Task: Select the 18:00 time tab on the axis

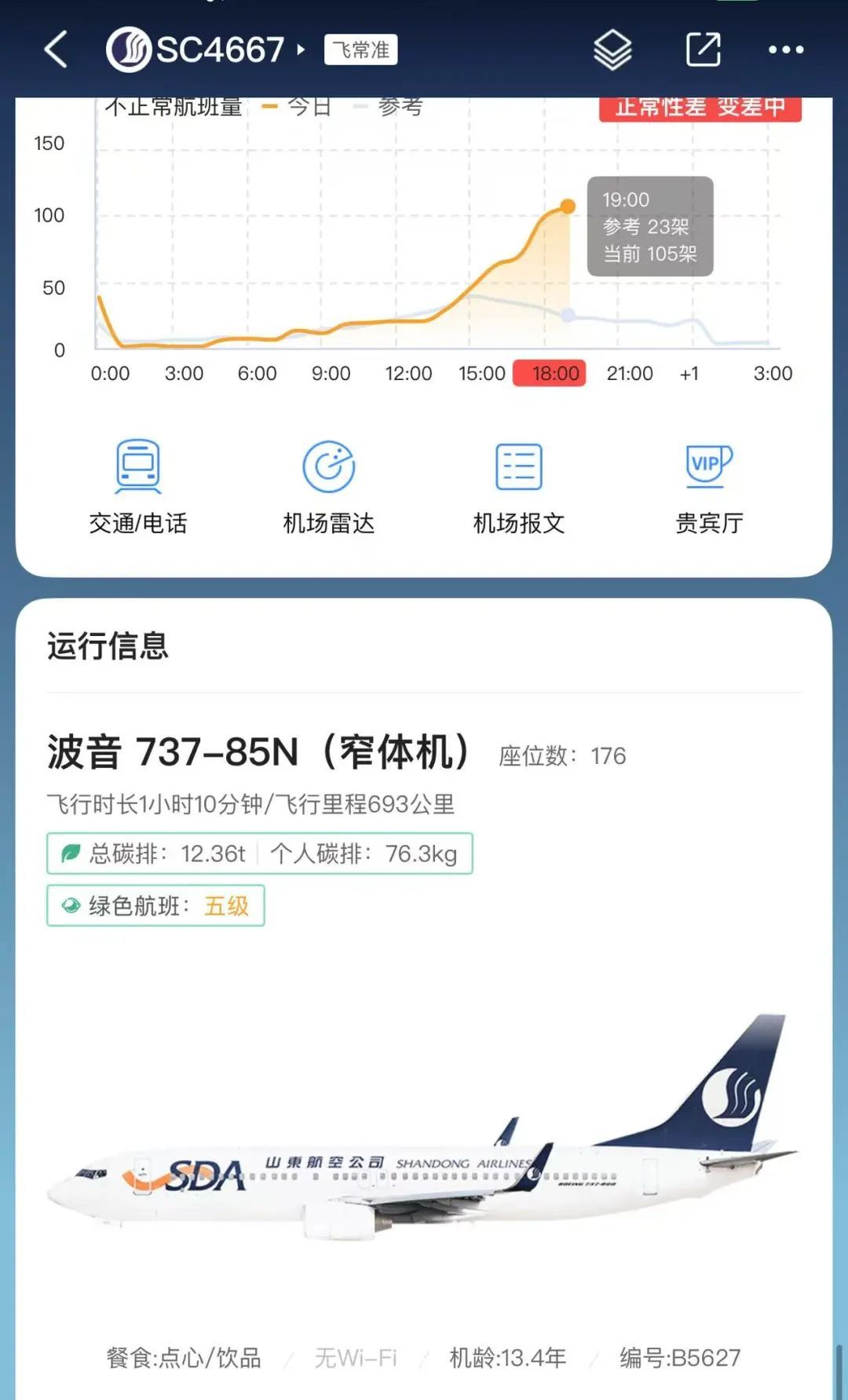Action: (551, 374)
